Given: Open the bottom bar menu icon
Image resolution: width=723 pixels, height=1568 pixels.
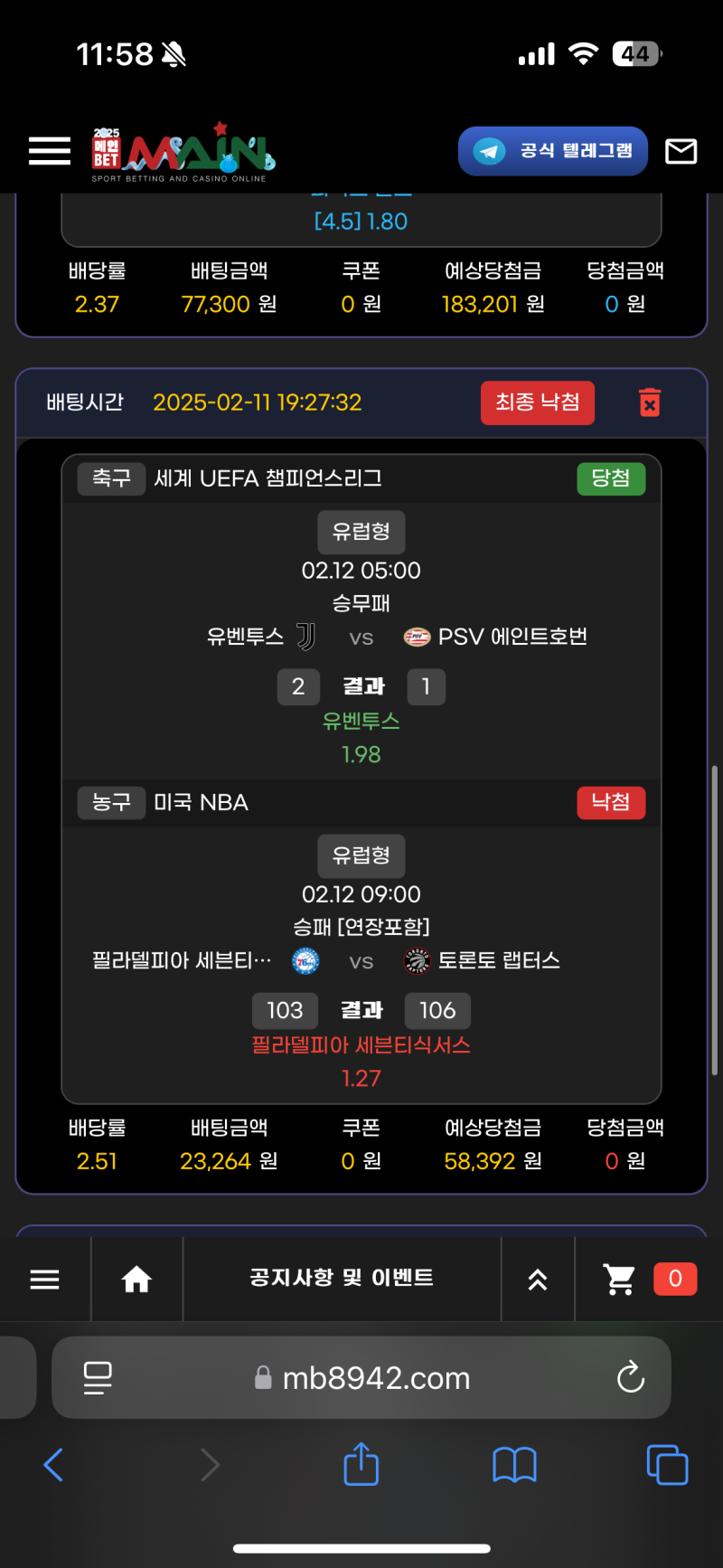Looking at the screenshot, I should [44, 1279].
